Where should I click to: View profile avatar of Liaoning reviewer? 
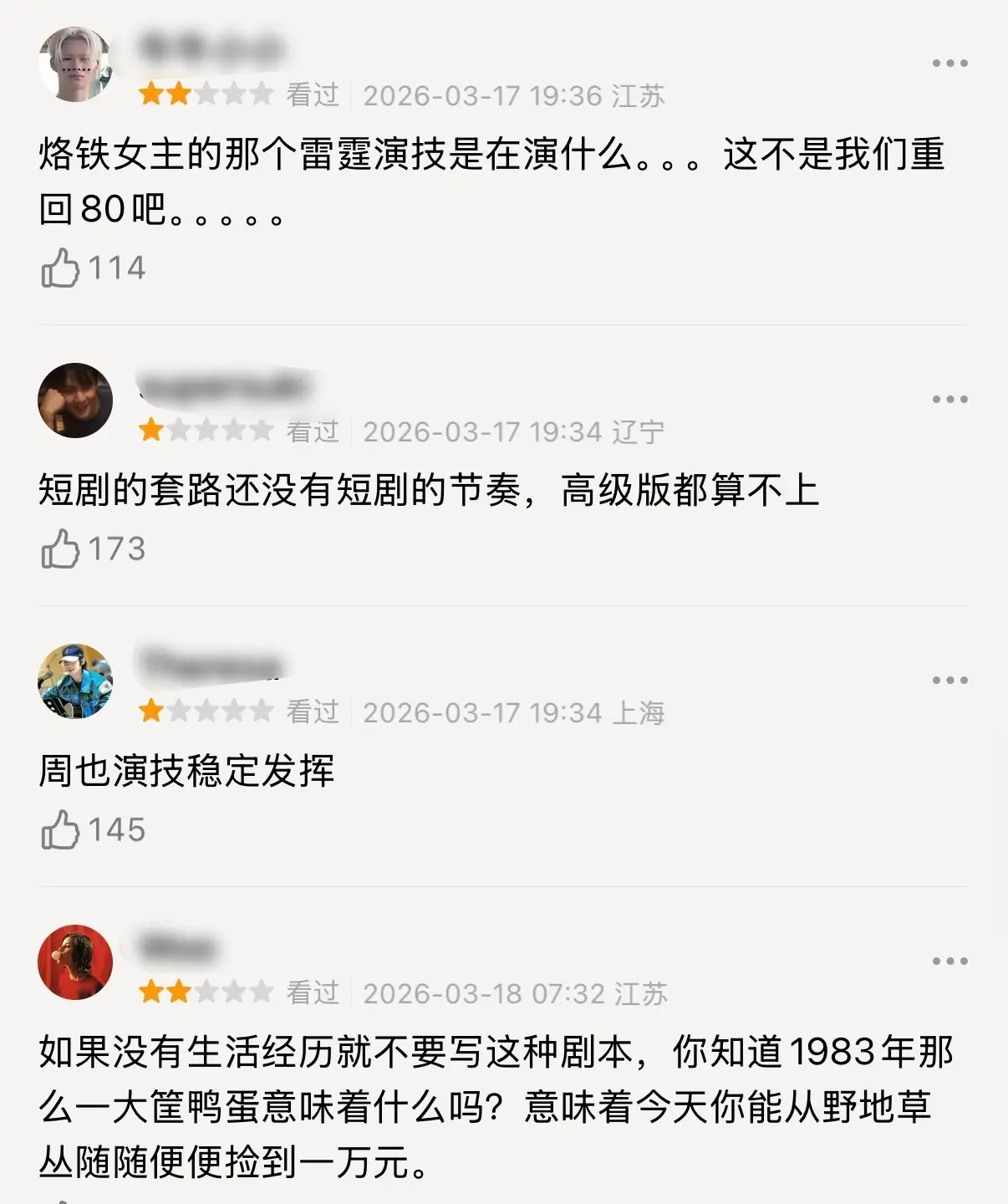click(75, 400)
